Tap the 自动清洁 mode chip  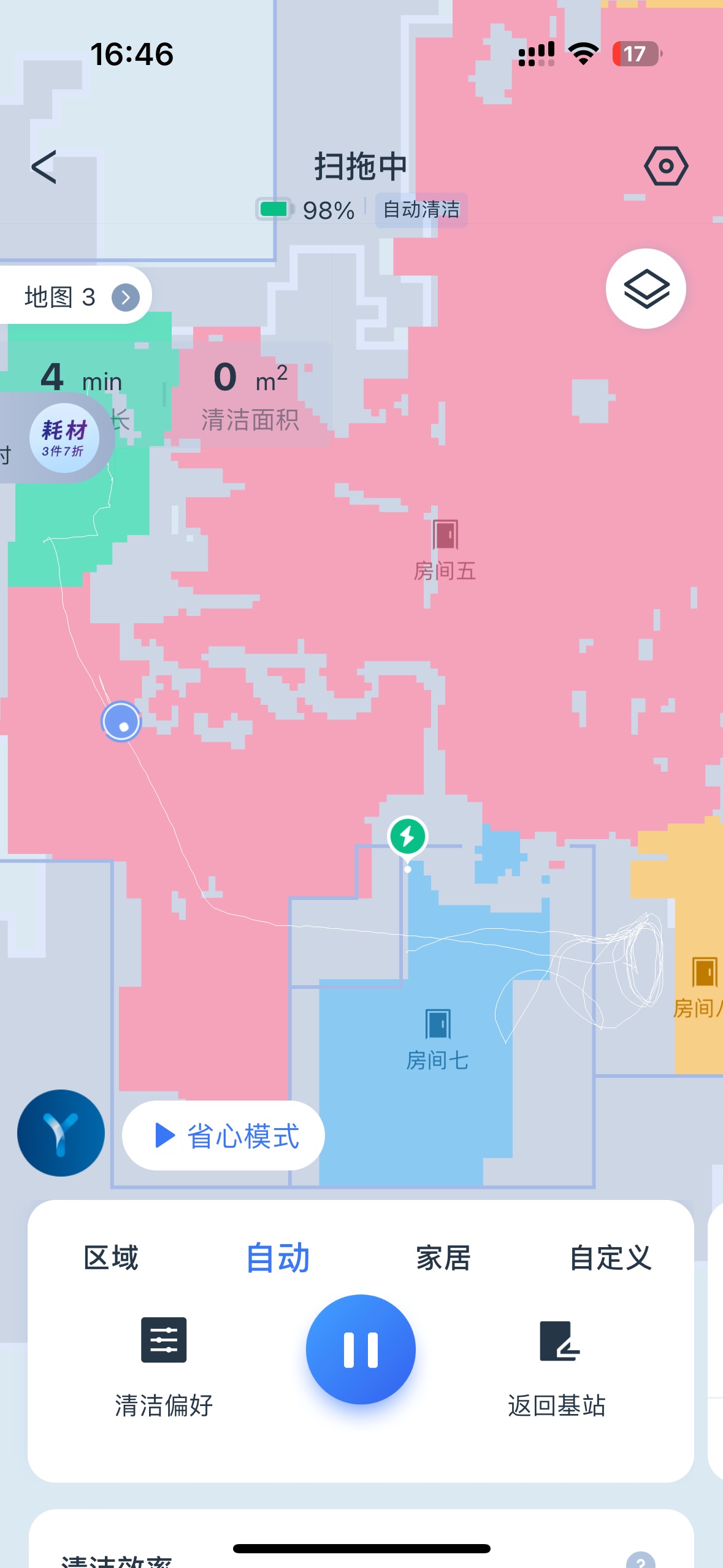coord(421,210)
